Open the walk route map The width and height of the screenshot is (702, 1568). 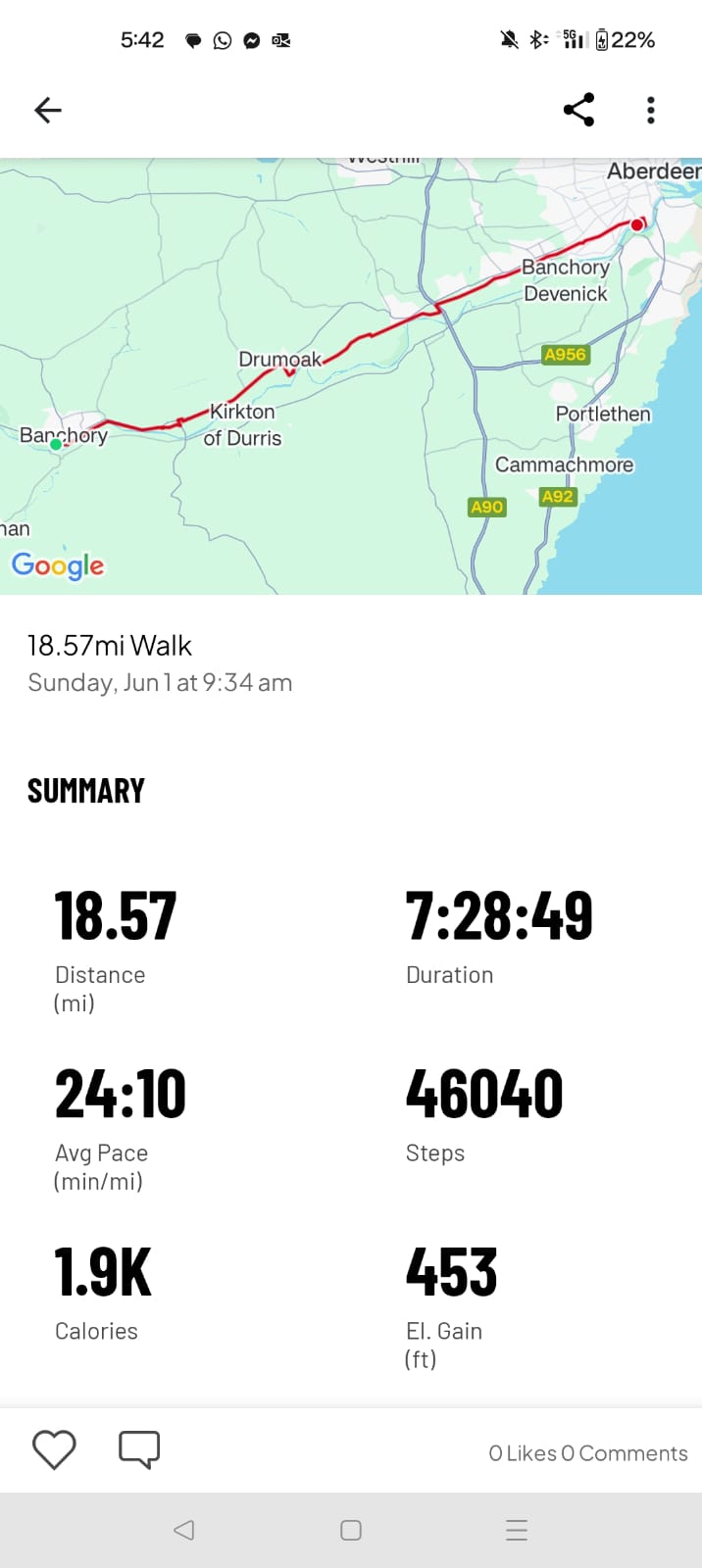pyautogui.click(x=351, y=376)
